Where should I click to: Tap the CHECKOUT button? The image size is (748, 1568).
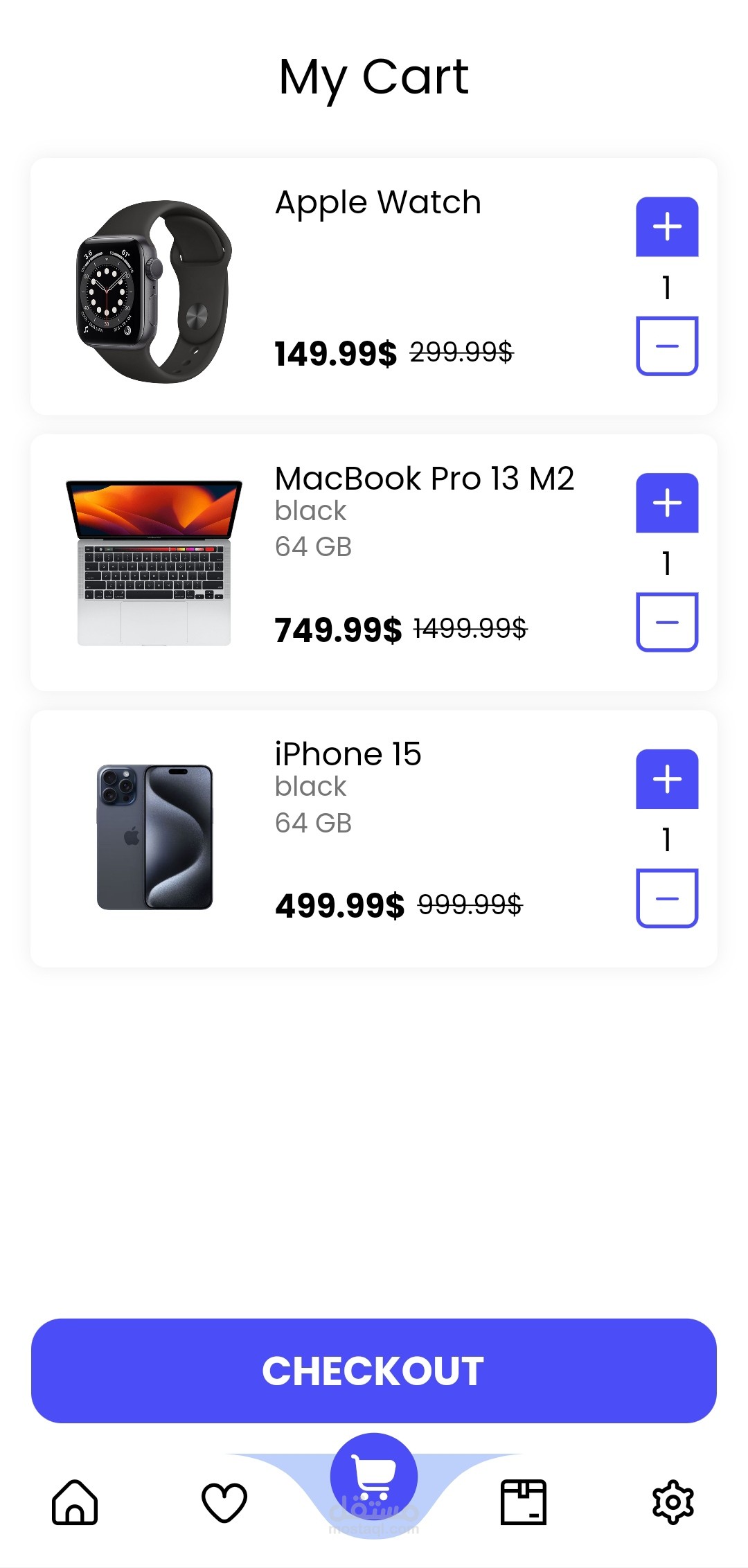[x=374, y=1371]
